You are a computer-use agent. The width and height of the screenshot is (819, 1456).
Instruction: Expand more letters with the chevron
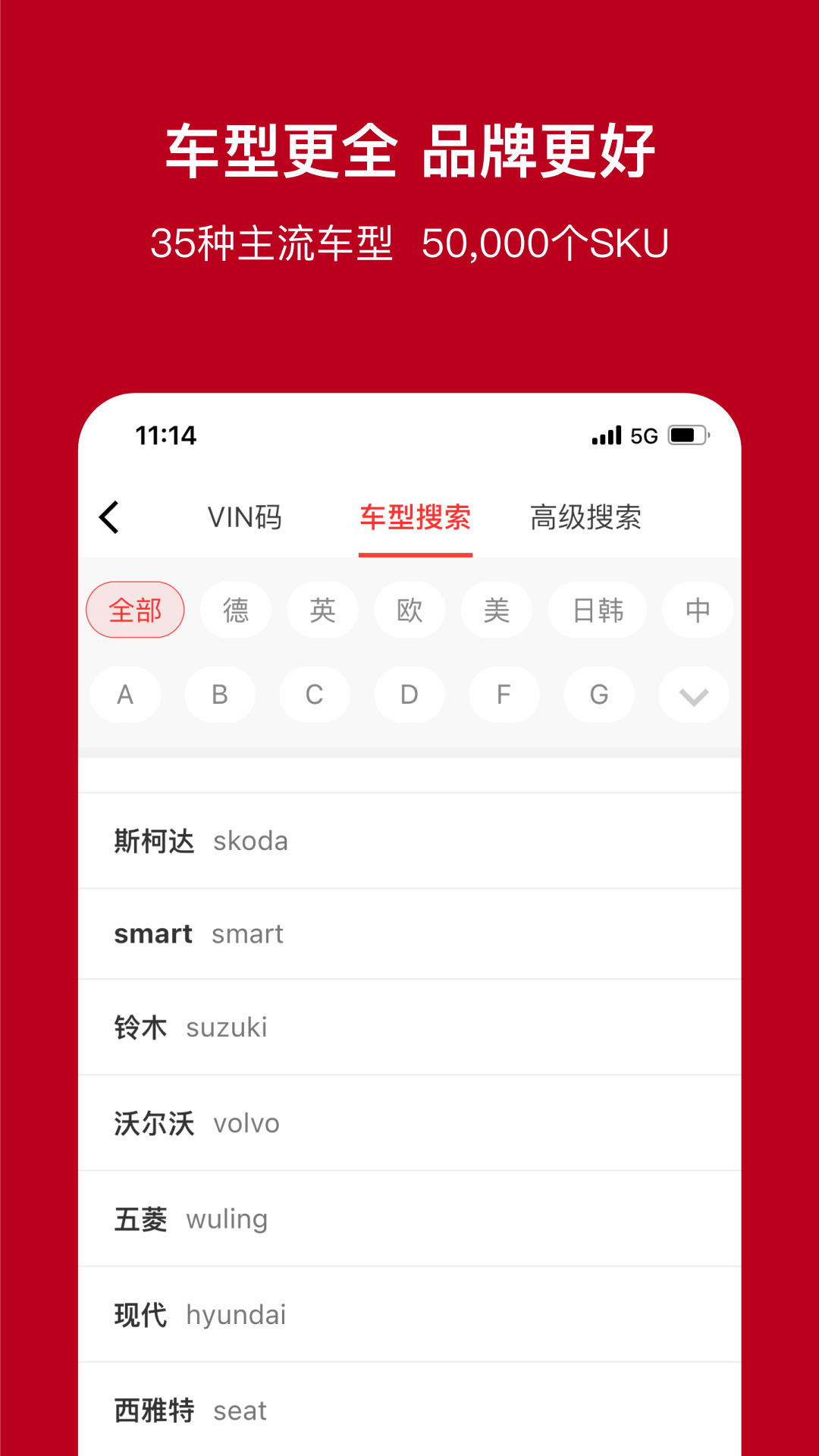click(693, 695)
